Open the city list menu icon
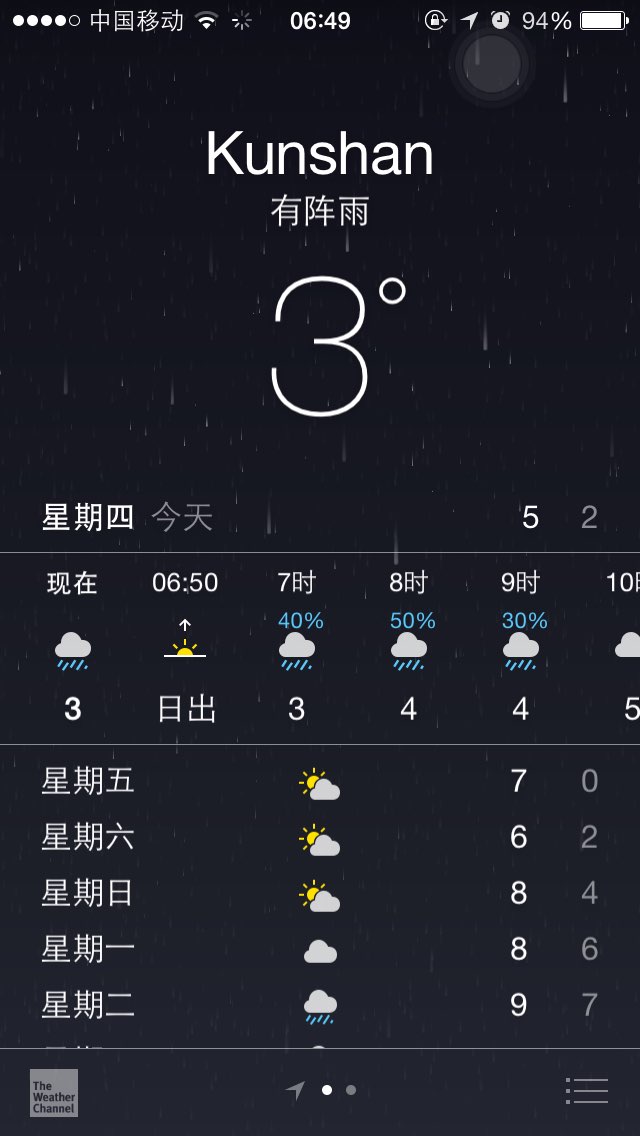This screenshot has height=1136, width=640. 586,1091
